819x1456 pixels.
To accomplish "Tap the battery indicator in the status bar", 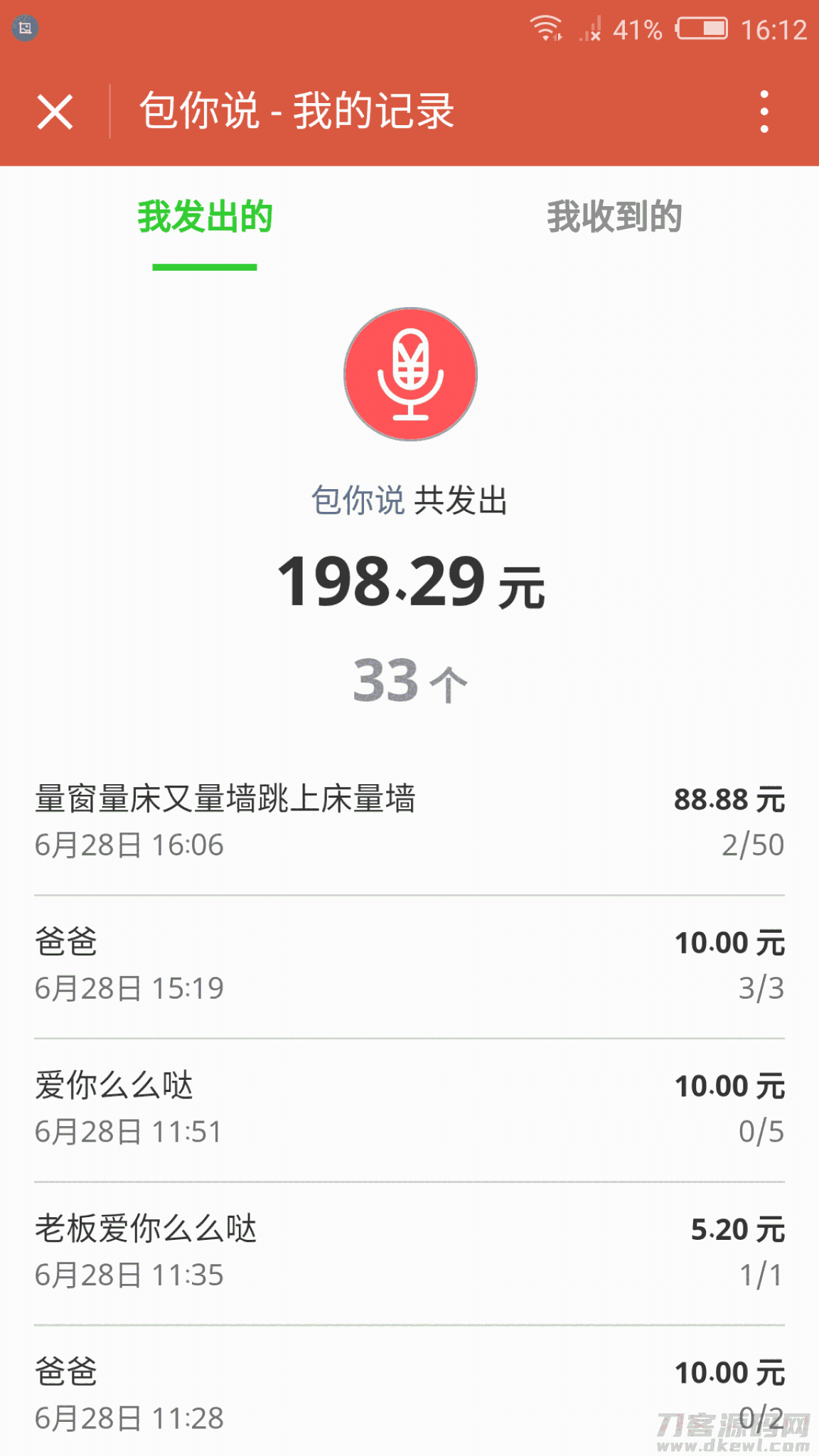I will pyautogui.click(x=700, y=28).
